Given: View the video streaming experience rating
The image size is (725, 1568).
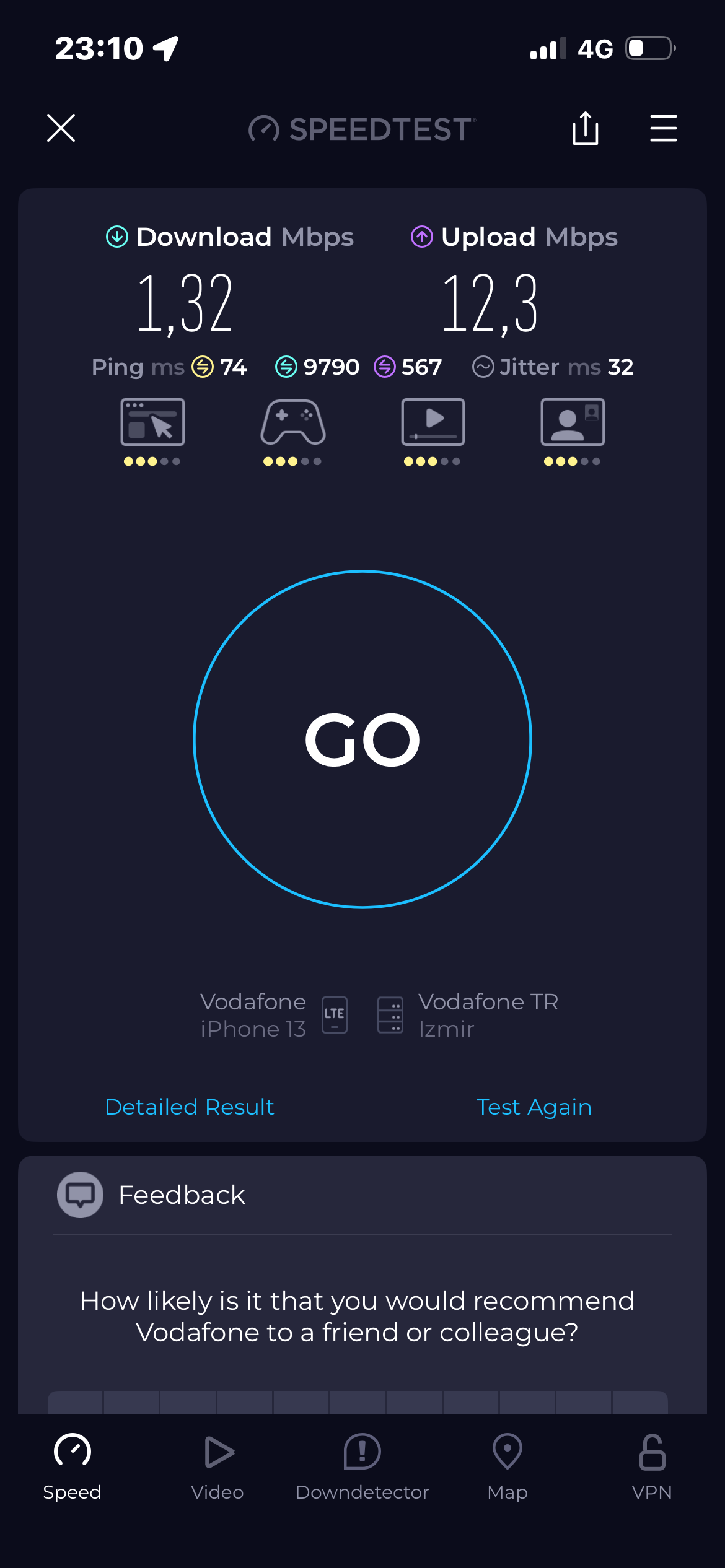Looking at the screenshot, I should [x=433, y=430].
